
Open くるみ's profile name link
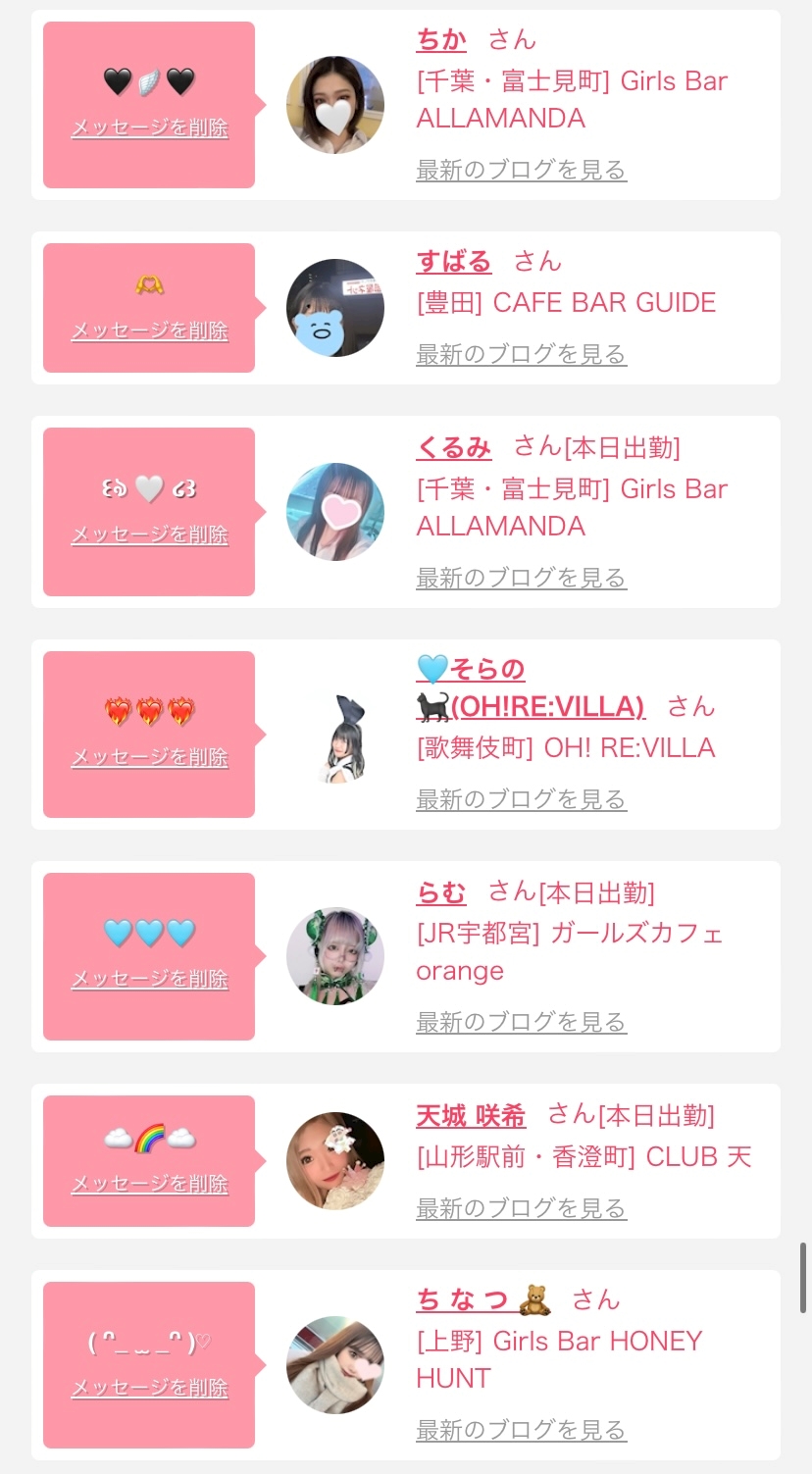(x=454, y=448)
